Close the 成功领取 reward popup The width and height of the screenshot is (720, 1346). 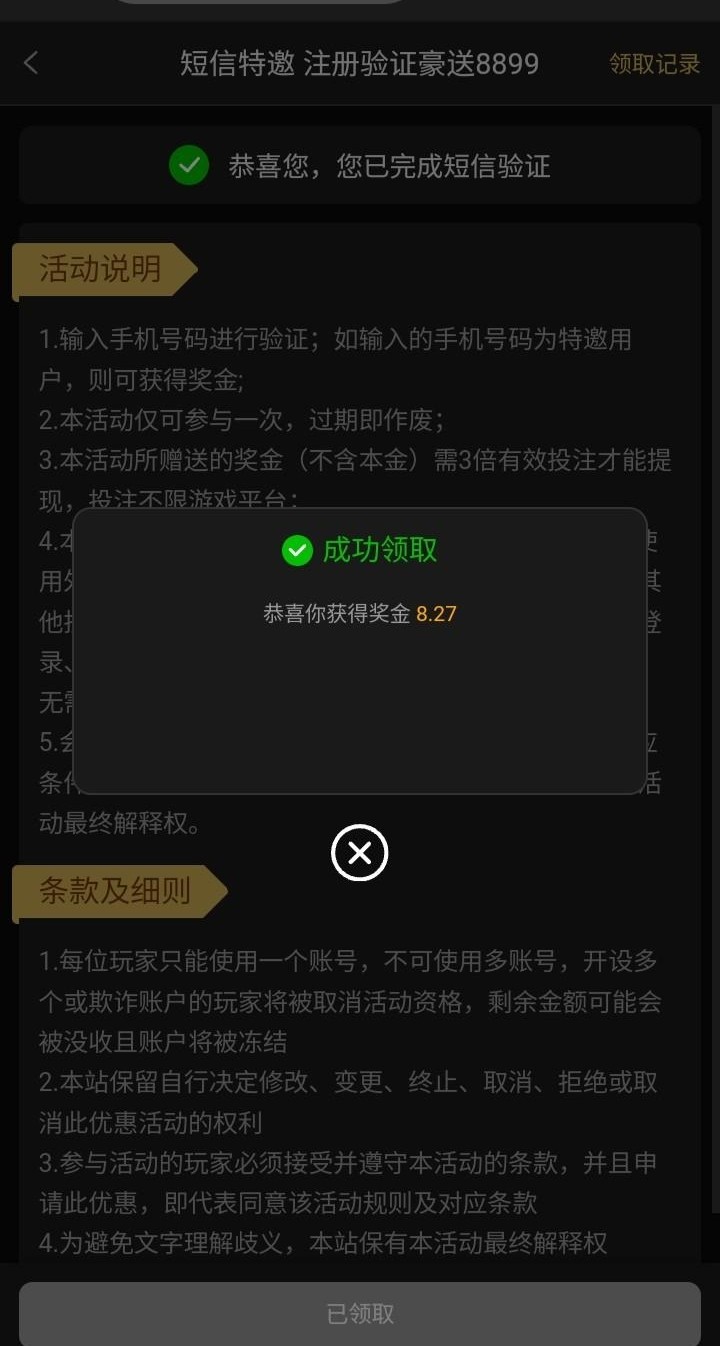(359, 853)
